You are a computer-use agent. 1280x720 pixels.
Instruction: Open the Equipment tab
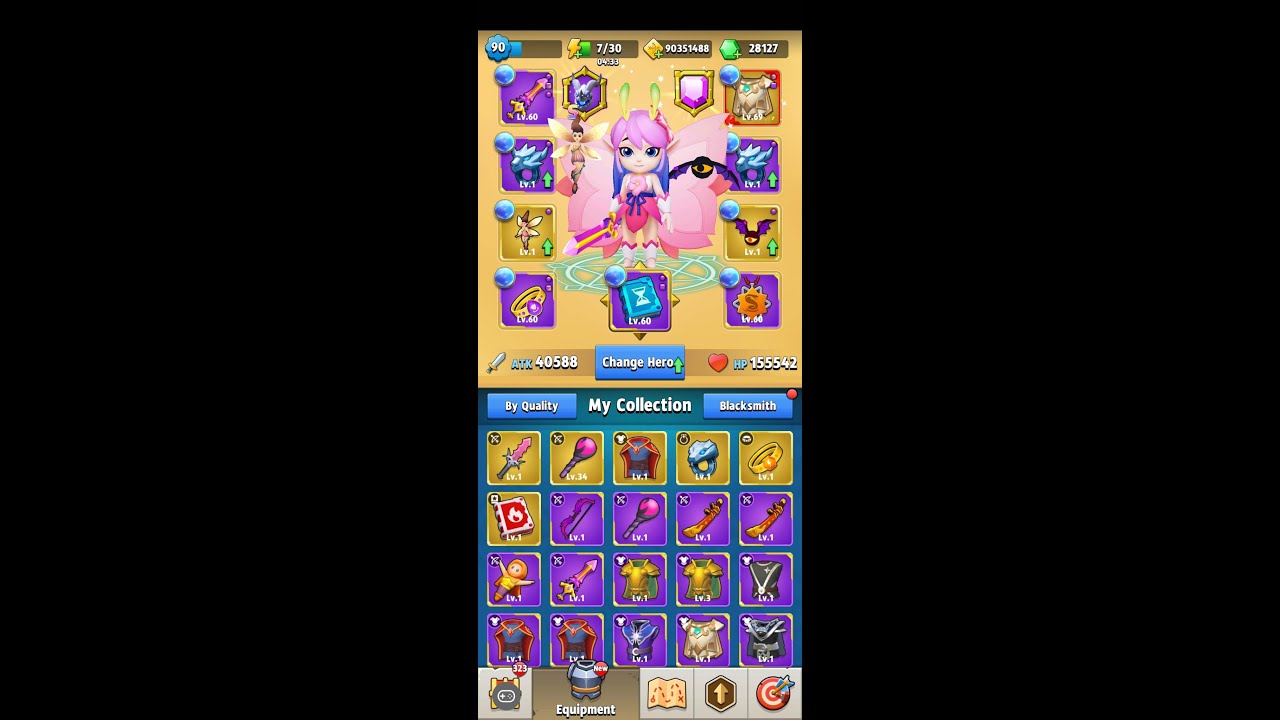click(586, 691)
